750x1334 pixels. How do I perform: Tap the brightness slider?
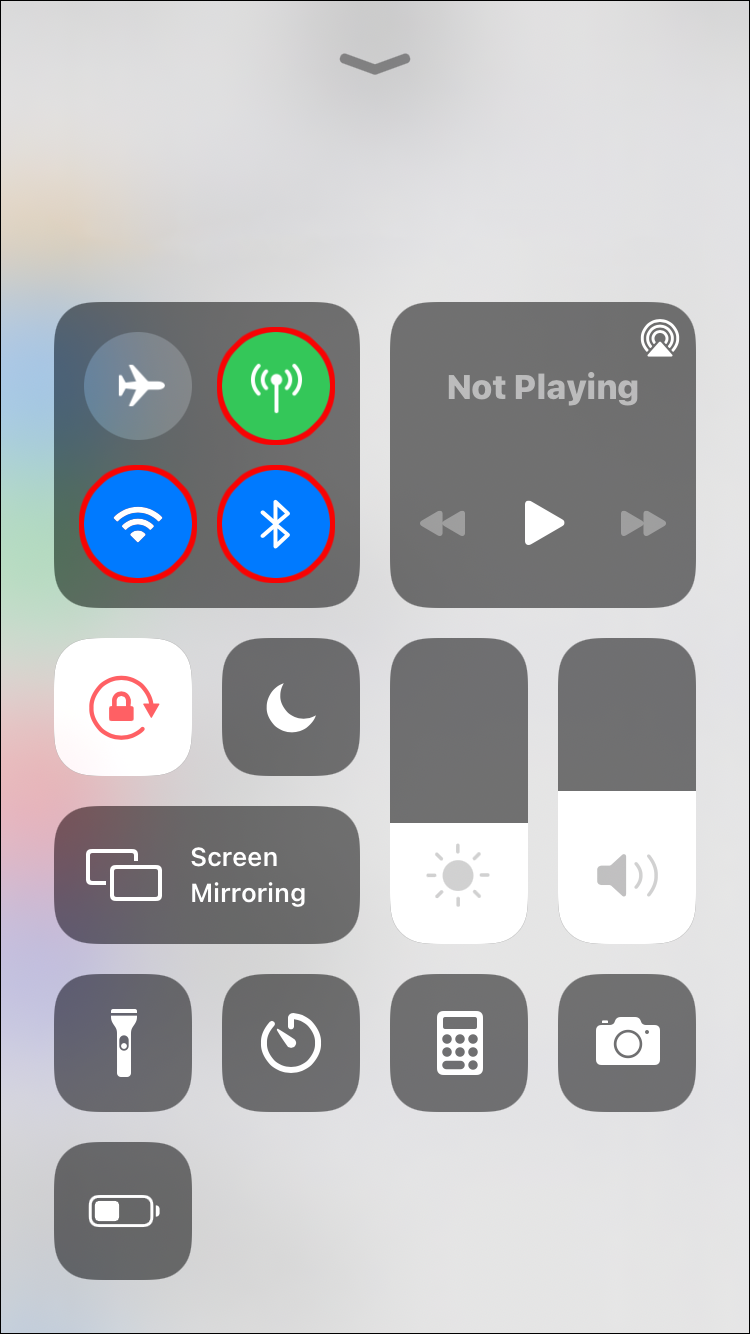coord(459,790)
